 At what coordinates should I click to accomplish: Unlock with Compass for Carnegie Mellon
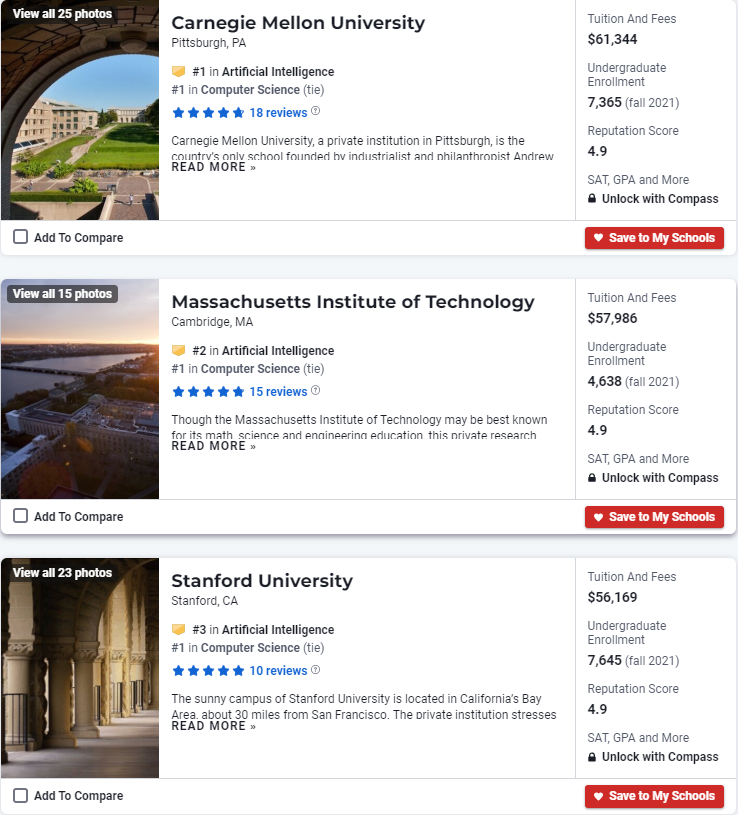click(659, 199)
